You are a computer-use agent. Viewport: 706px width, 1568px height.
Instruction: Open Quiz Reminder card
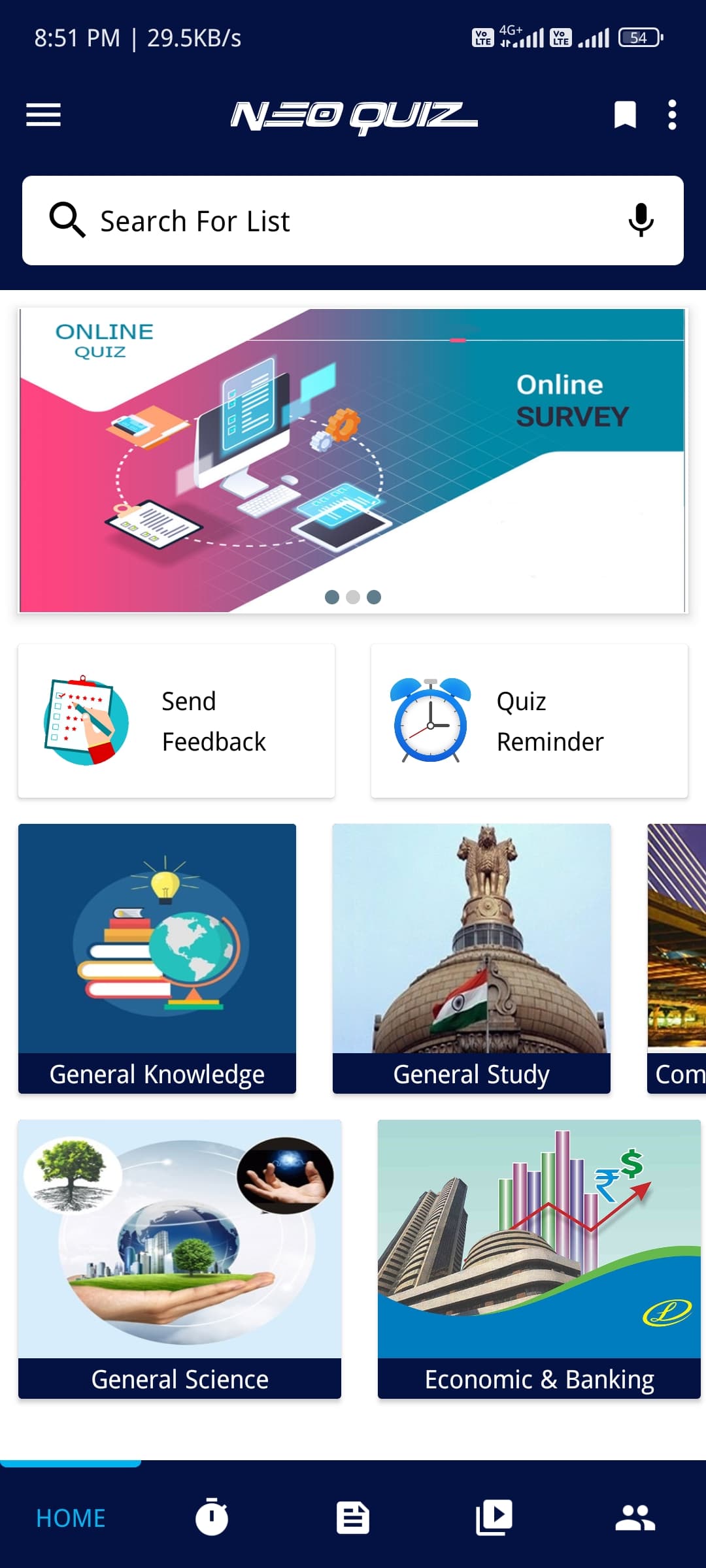point(529,721)
